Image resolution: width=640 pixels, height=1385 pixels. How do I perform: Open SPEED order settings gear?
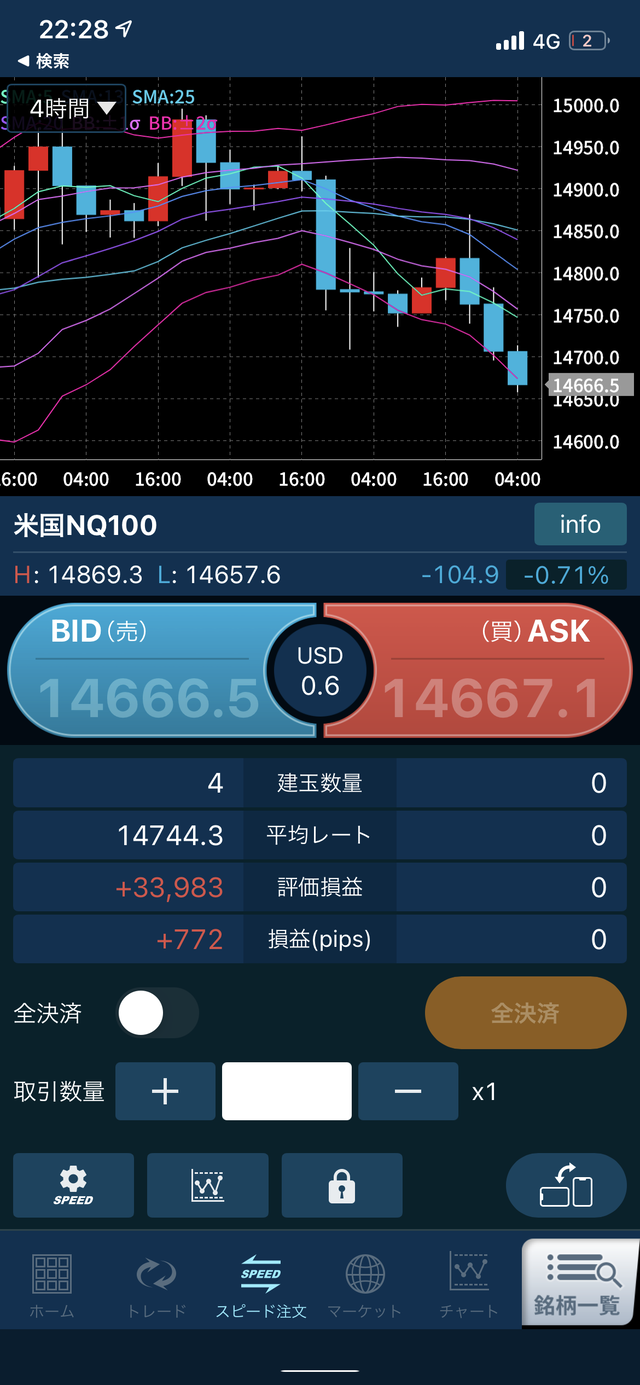point(73,1185)
